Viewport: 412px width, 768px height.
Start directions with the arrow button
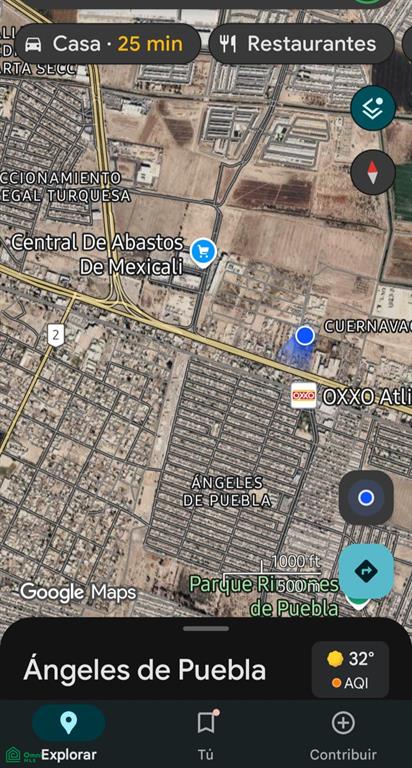tap(366, 571)
